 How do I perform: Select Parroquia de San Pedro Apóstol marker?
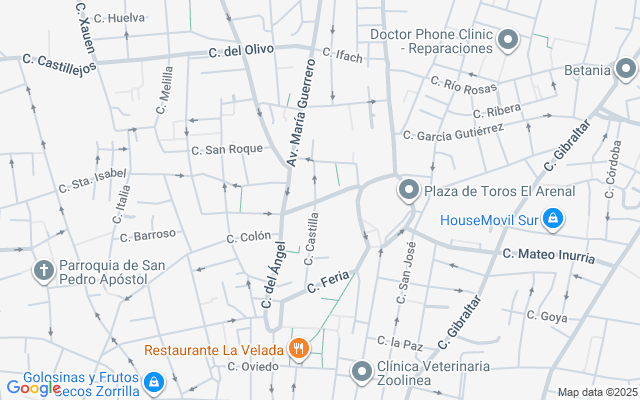44,271
